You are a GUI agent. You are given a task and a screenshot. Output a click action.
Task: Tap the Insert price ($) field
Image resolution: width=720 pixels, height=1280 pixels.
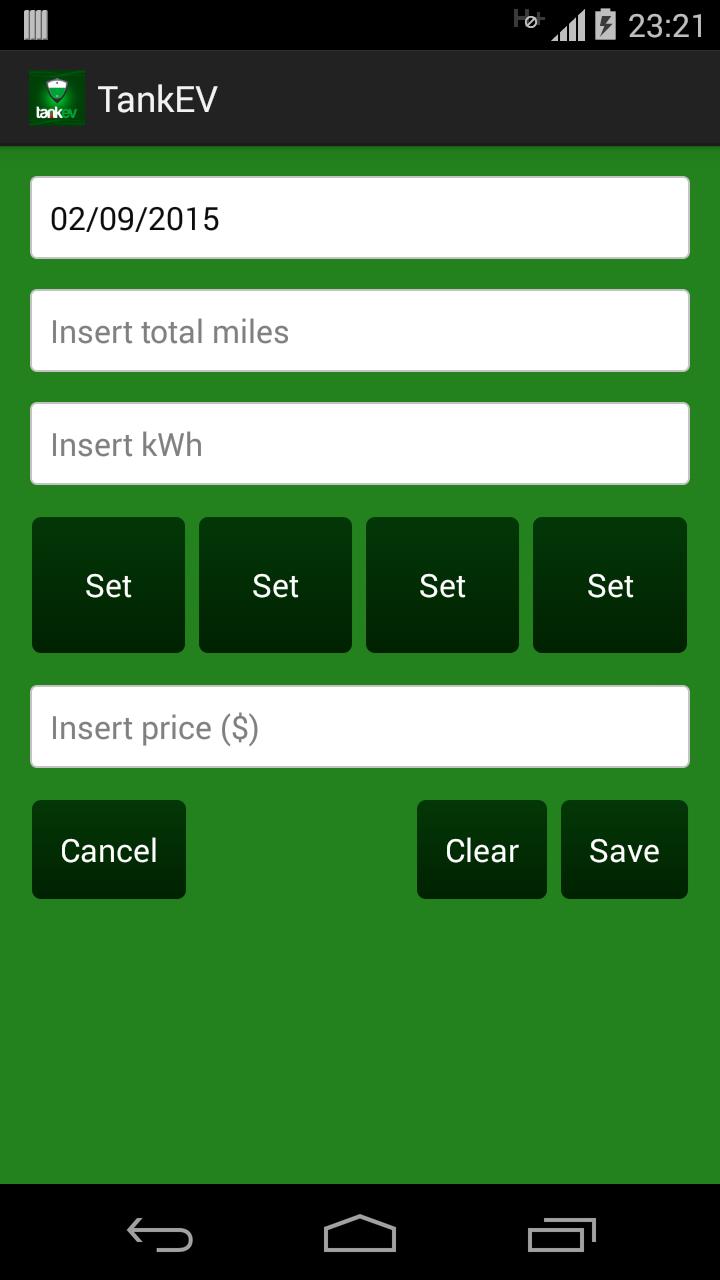360,727
